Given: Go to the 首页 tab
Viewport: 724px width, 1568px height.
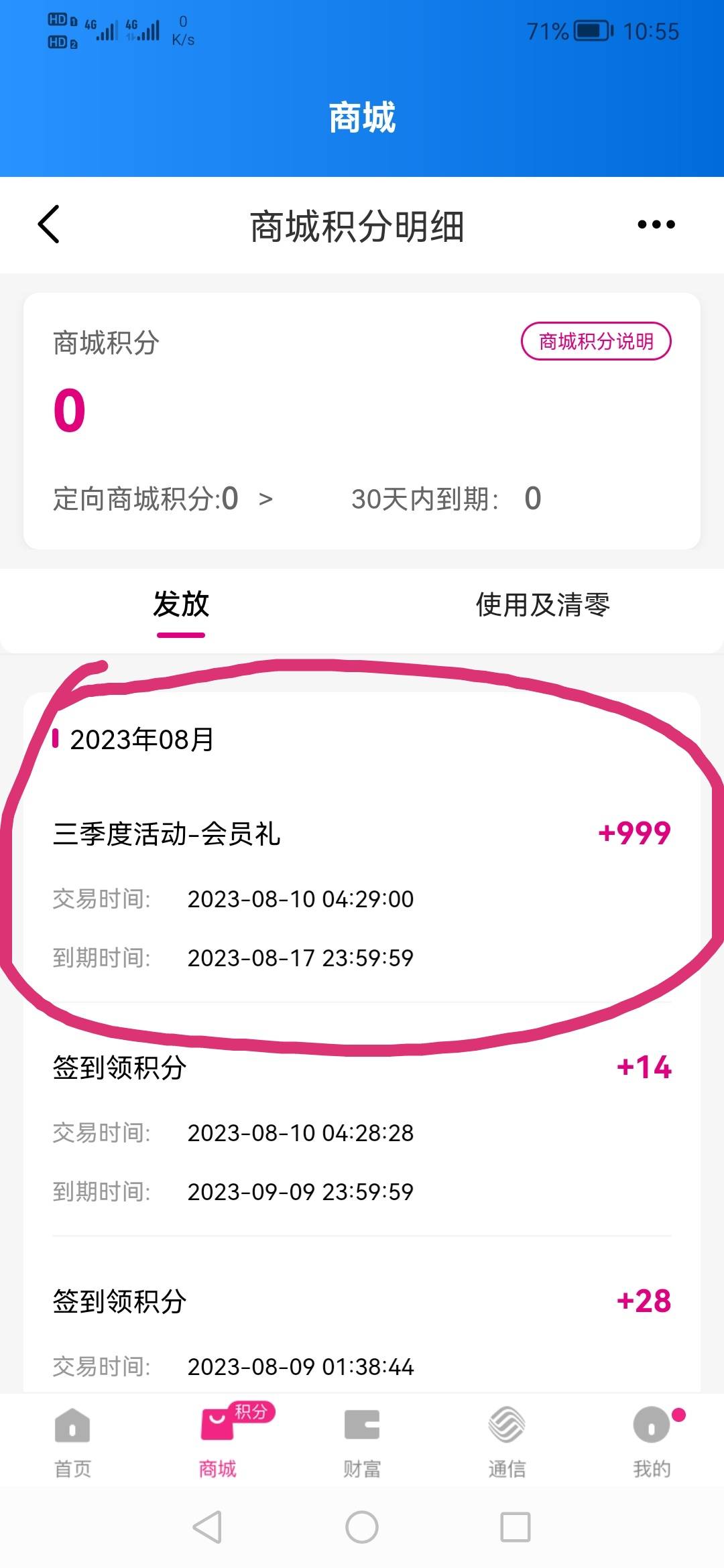Looking at the screenshot, I should pos(72,1440).
